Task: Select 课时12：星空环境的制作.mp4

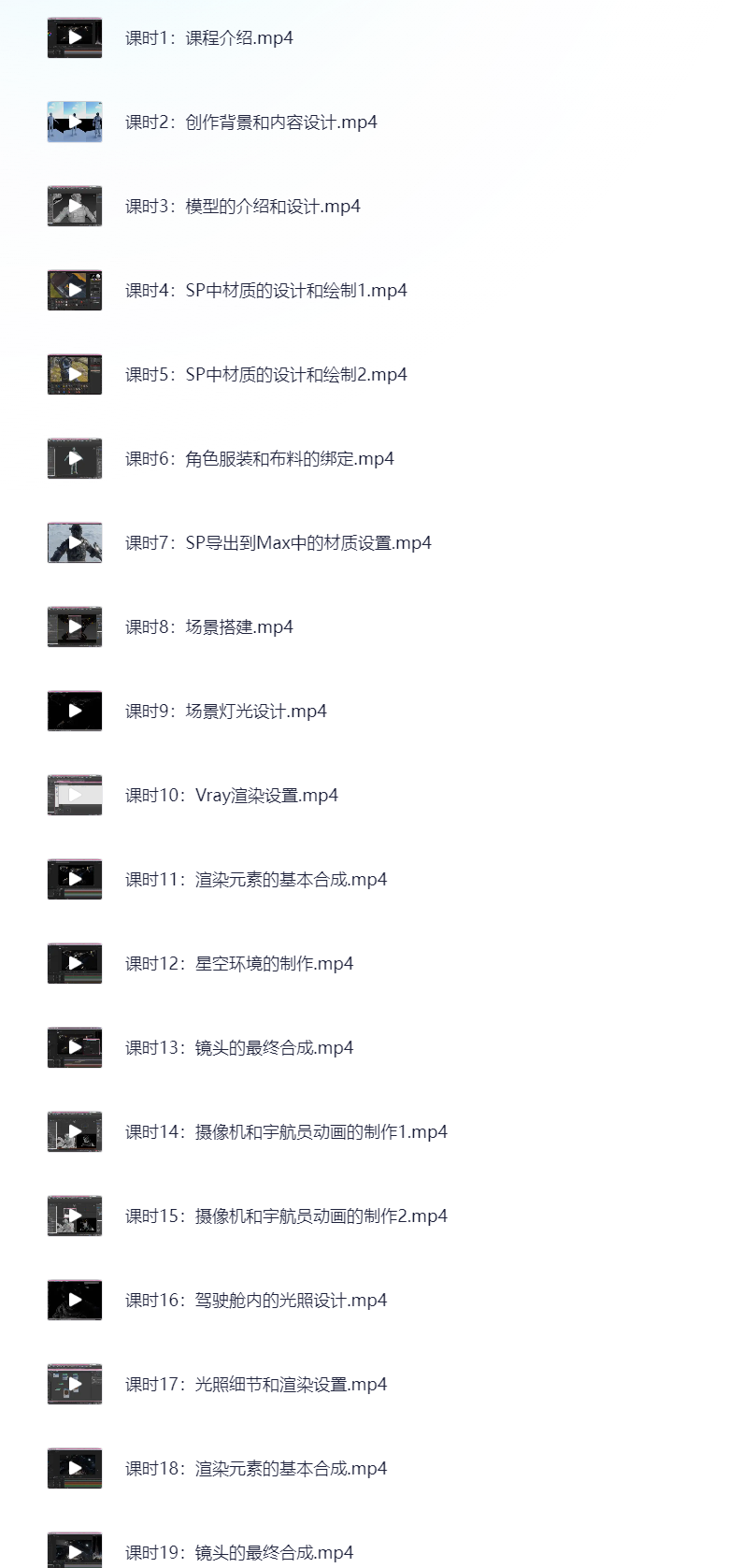Action: tap(239, 964)
